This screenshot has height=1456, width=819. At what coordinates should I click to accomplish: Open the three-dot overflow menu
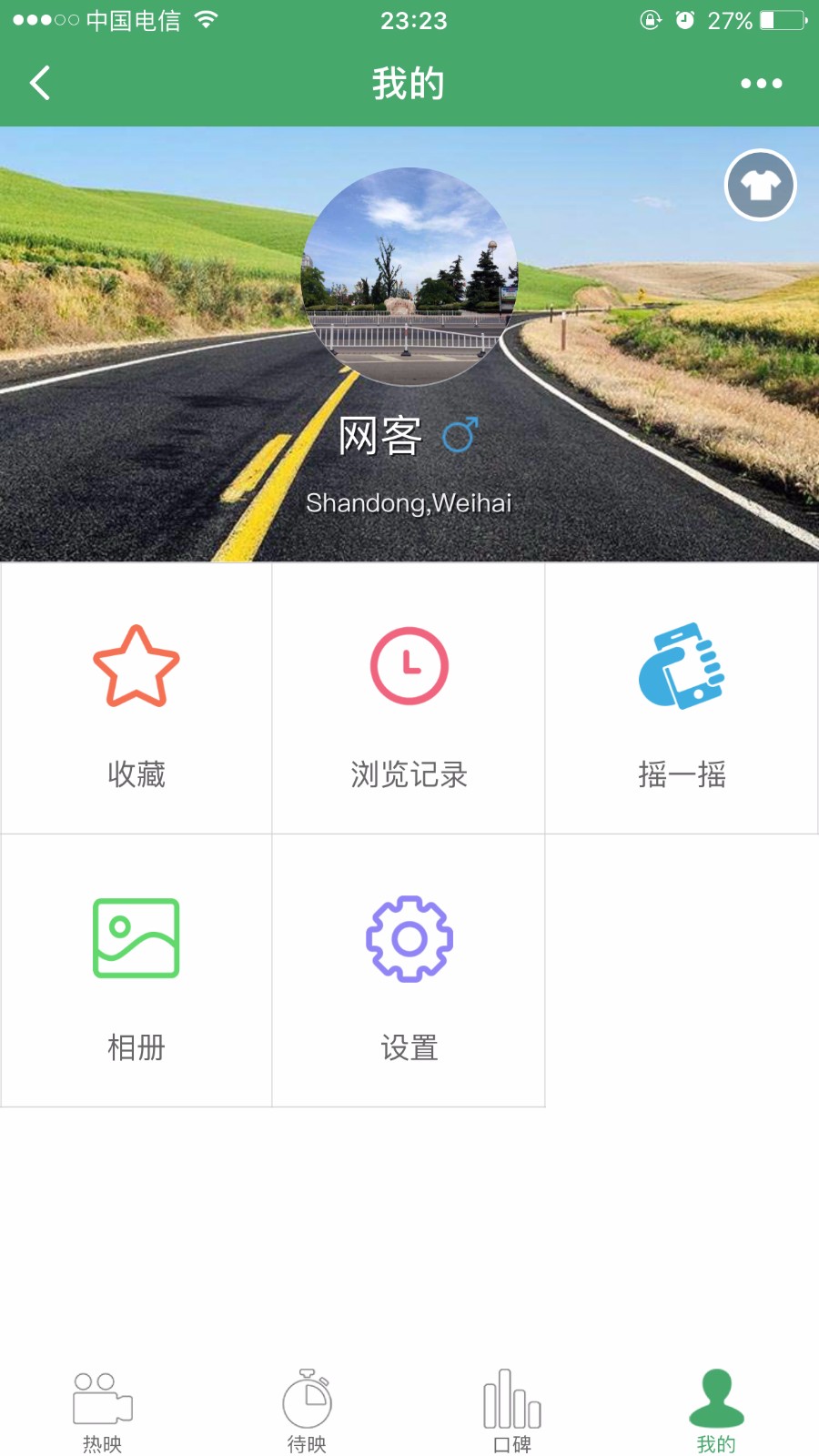tap(761, 84)
